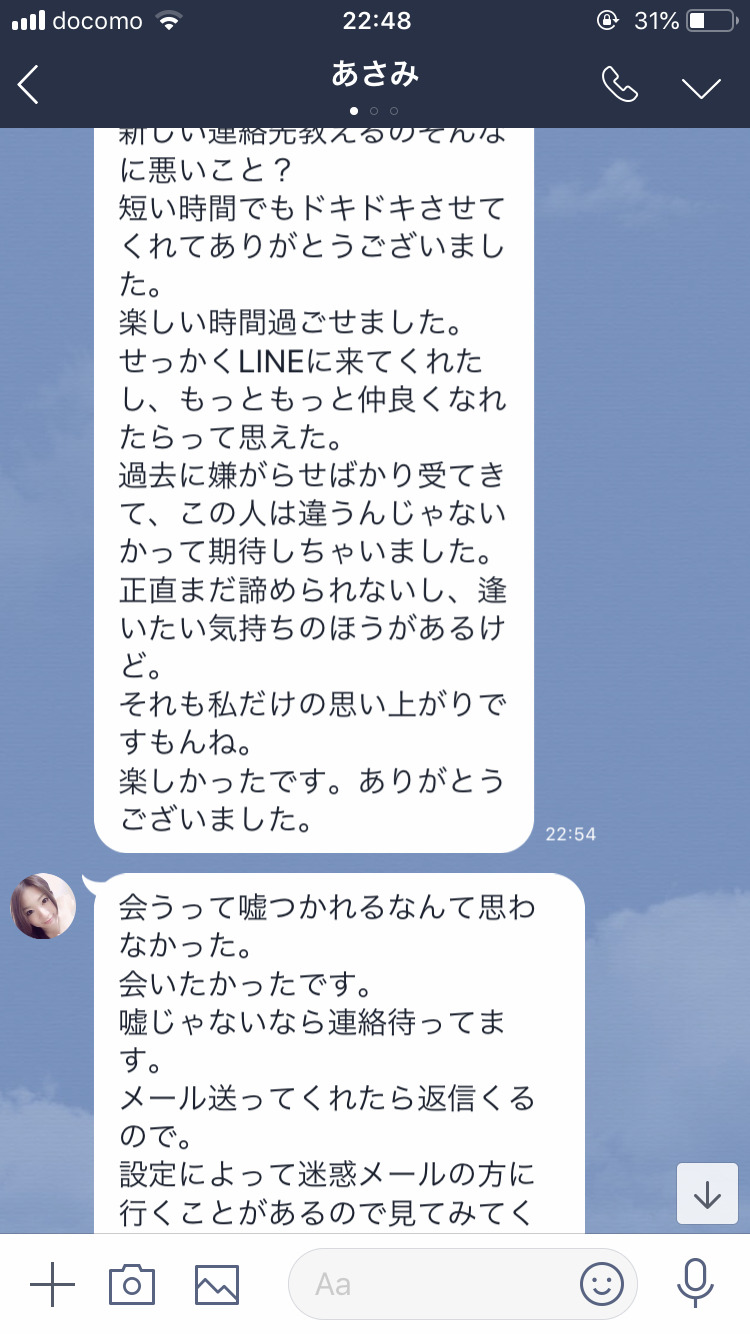The width and height of the screenshot is (750, 1334).
Task: Open the camera to take a photo
Action: (132, 1284)
